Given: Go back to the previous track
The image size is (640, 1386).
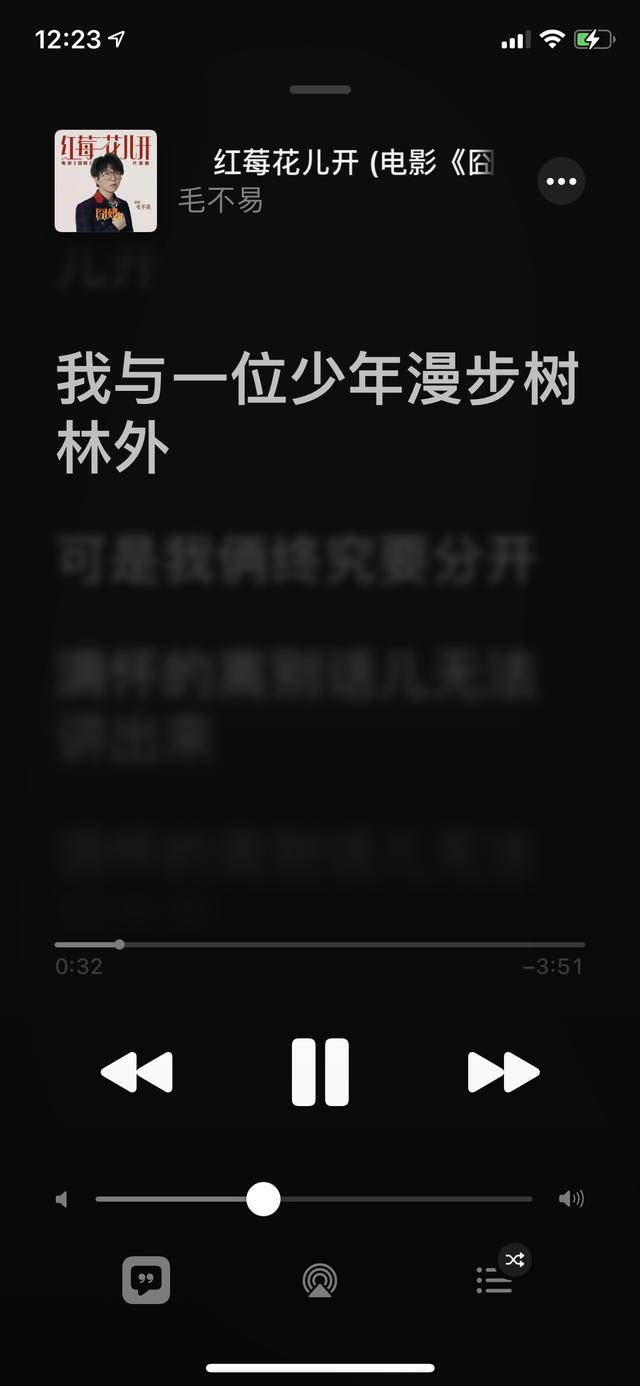Looking at the screenshot, I should click(x=137, y=1072).
